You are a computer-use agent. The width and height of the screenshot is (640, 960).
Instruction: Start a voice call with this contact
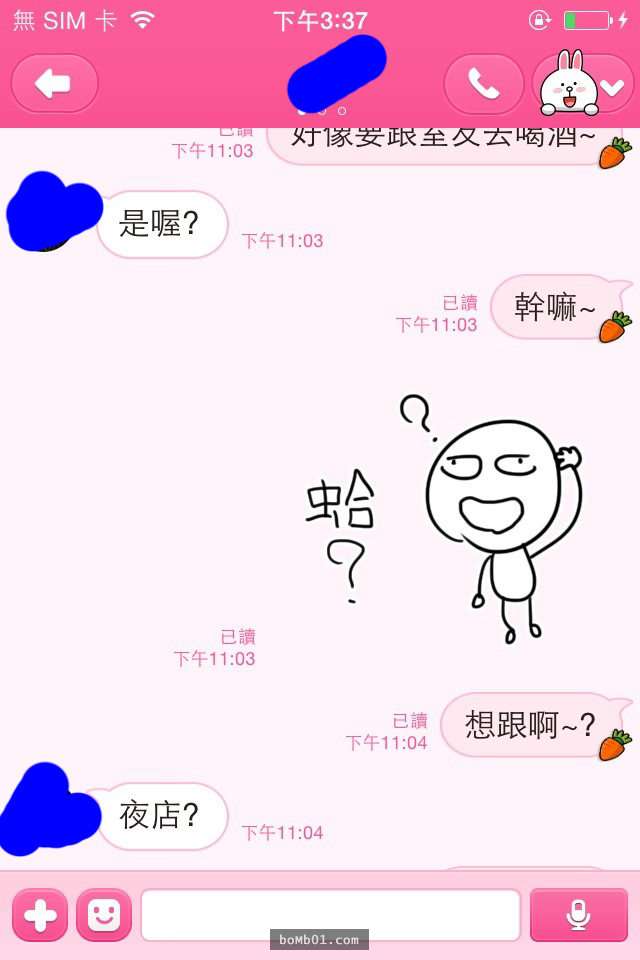pos(484,84)
